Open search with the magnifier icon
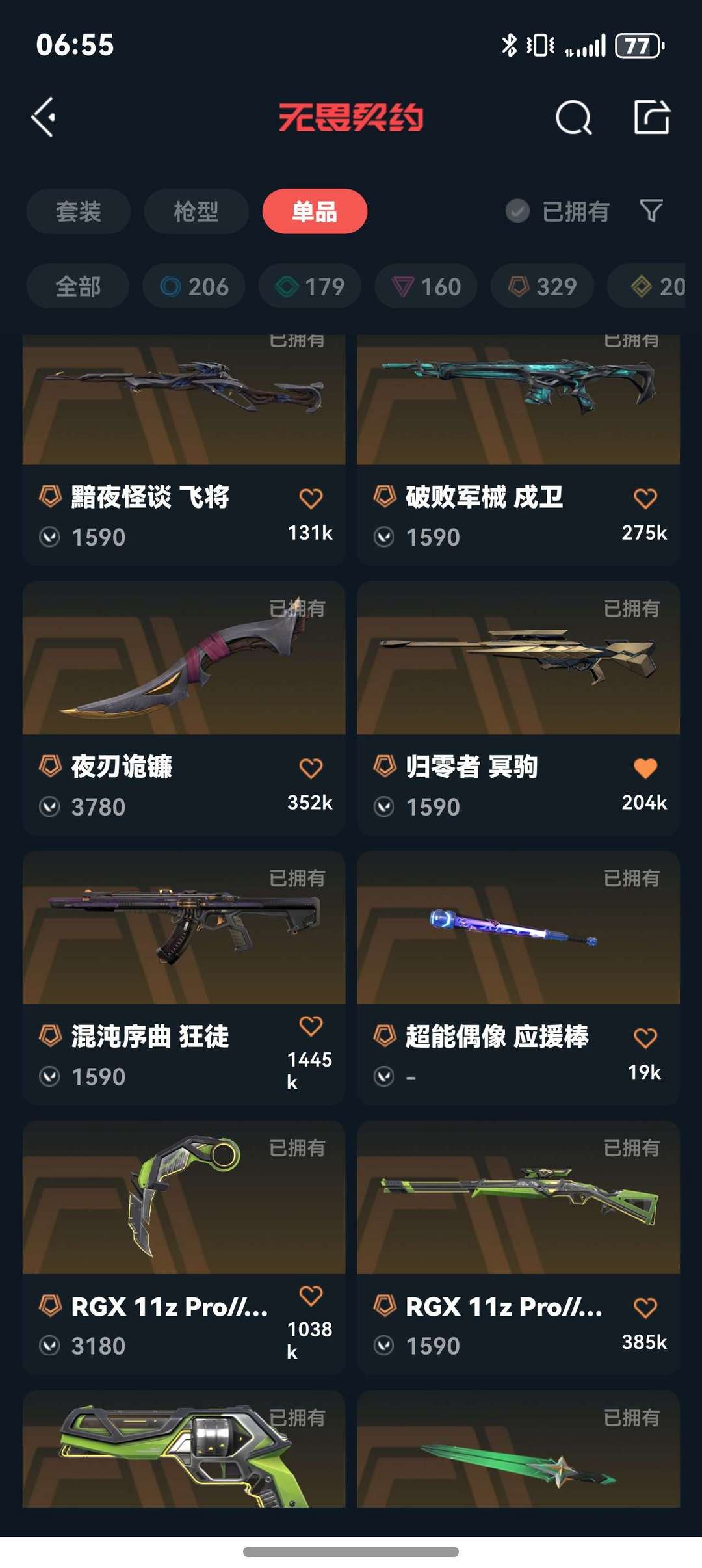Viewport: 702px width, 1568px height. (x=574, y=118)
